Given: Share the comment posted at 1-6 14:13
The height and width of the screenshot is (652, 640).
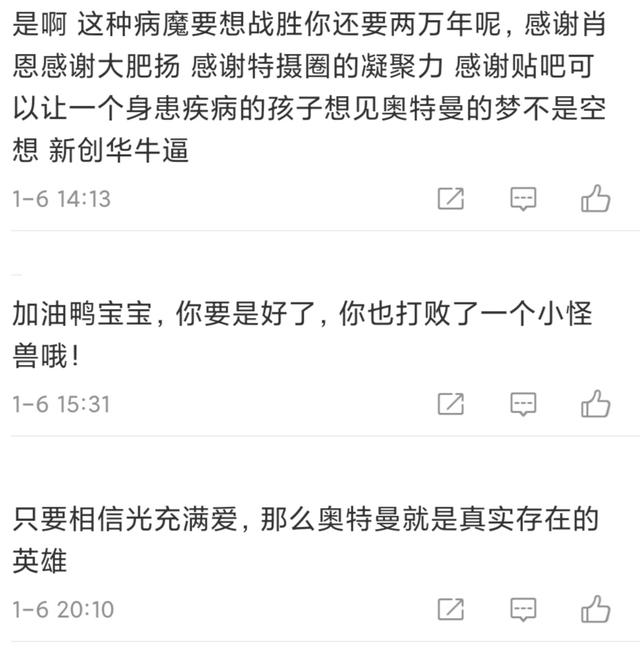Looking at the screenshot, I should click(x=451, y=198).
